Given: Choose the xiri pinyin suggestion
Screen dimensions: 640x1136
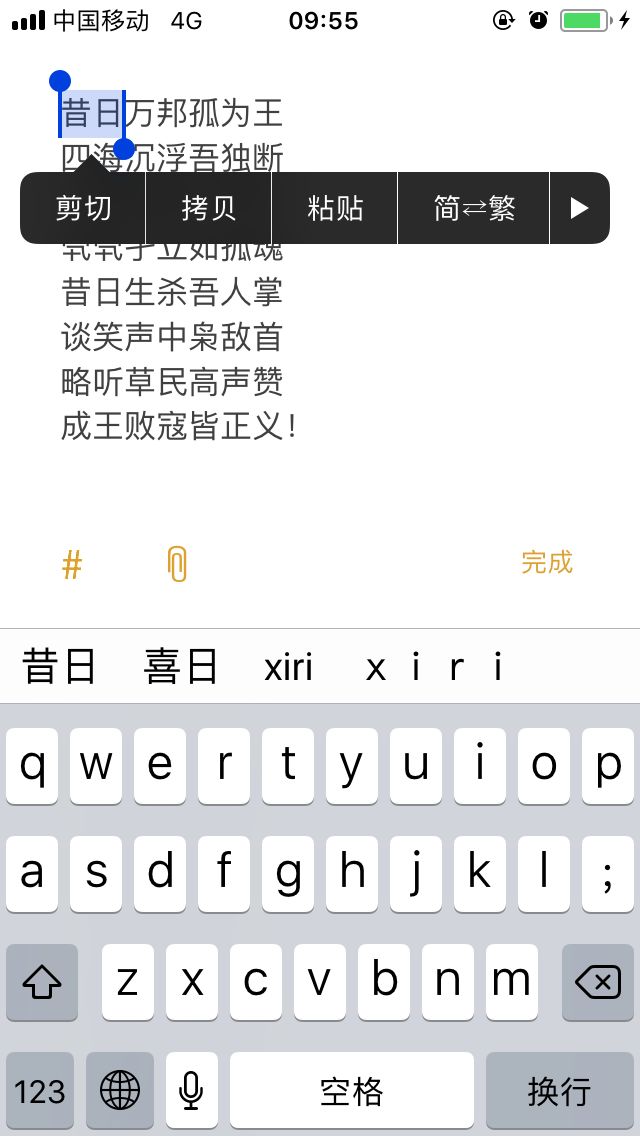Looking at the screenshot, I should [x=289, y=667].
